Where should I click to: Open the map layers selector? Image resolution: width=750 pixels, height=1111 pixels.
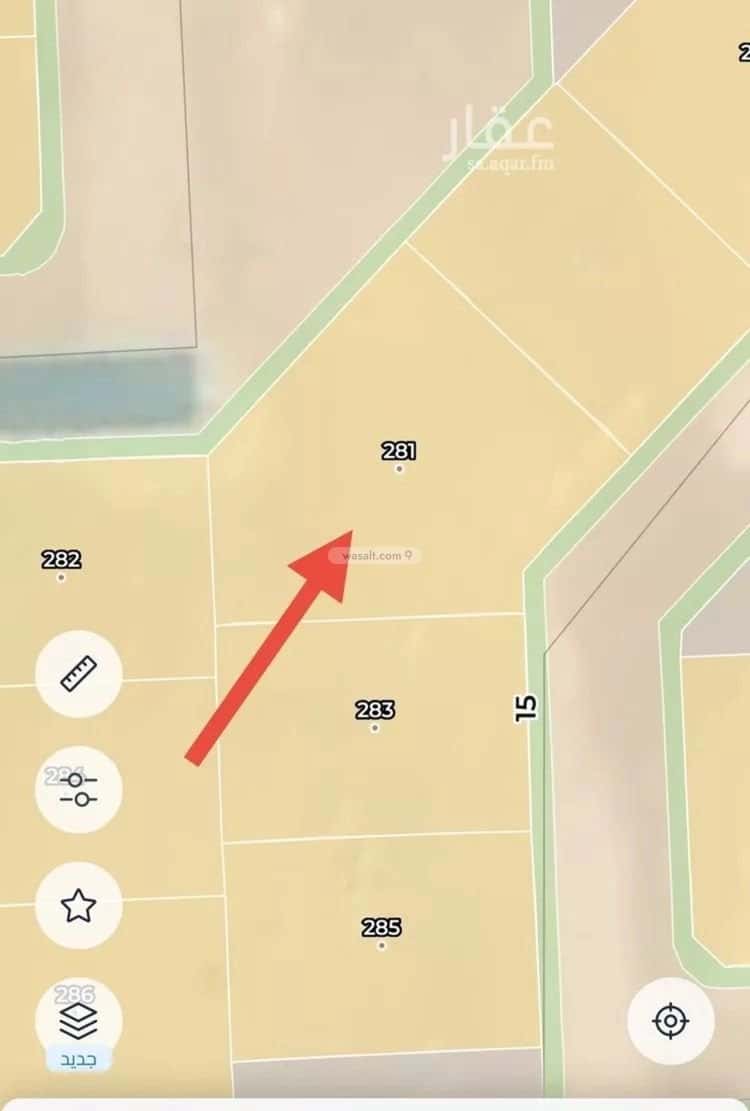pos(78,1021)
